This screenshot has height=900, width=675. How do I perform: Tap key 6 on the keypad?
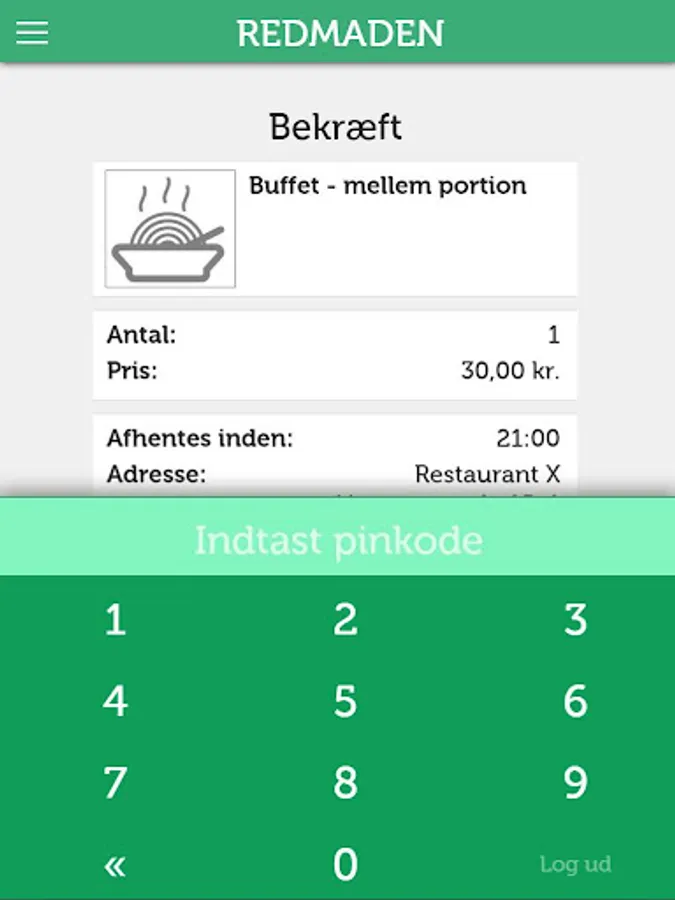[x=575, y=701]
